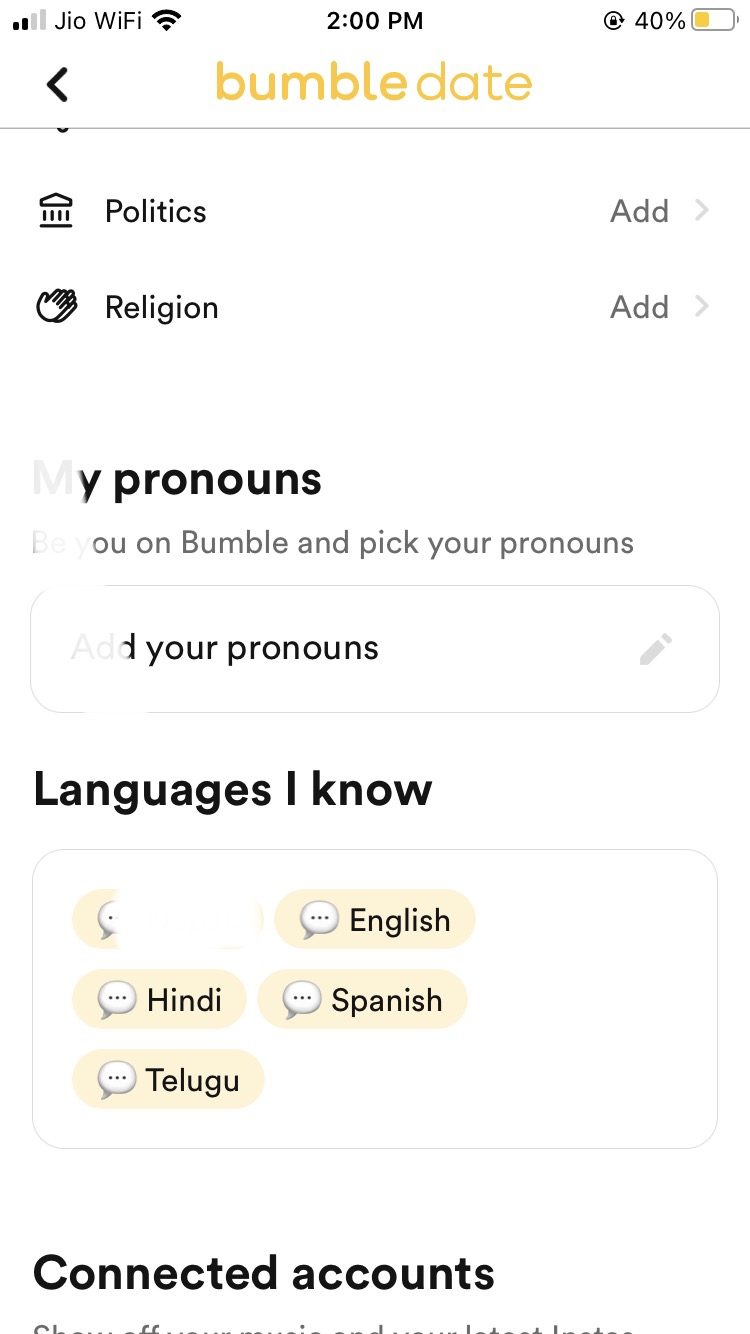This screenshot has height=1334, width=750.
Task: Open the Religion row to add
Action: point(375,307)
